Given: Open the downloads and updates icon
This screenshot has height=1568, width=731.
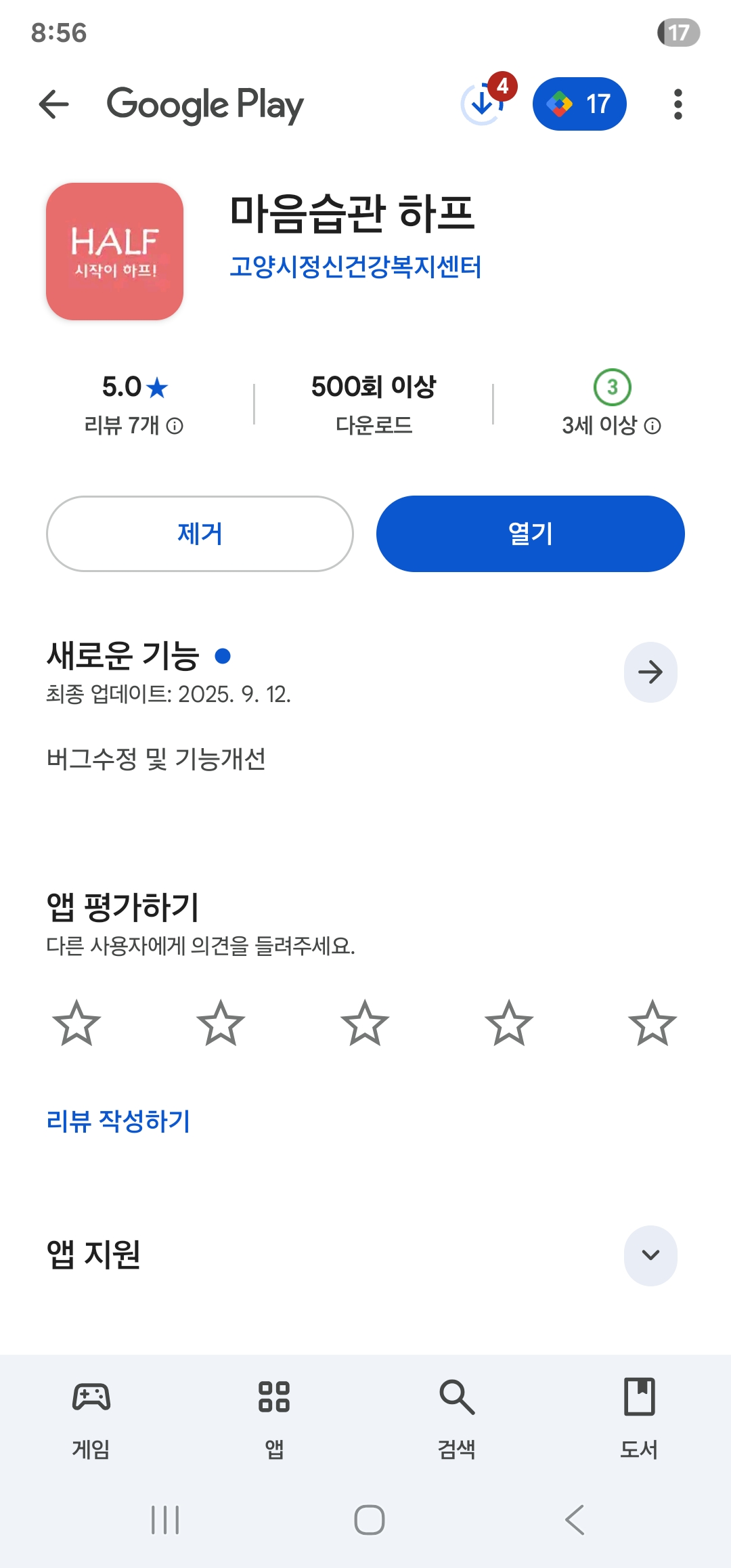Looking at the screenshot, I should [x=483, y=104].
